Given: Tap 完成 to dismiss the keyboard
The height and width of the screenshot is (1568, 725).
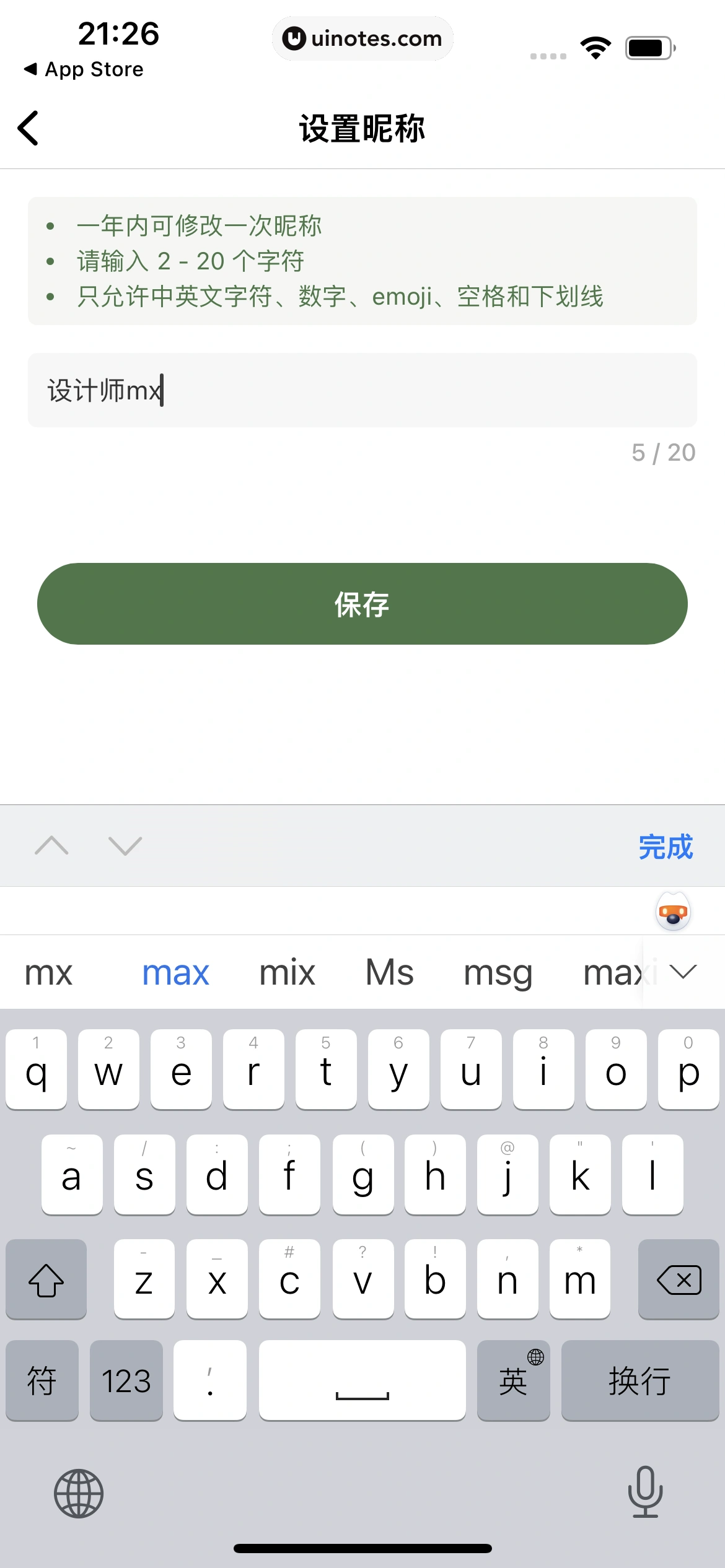Looking at the screenshot, I should tap(665, 847).
